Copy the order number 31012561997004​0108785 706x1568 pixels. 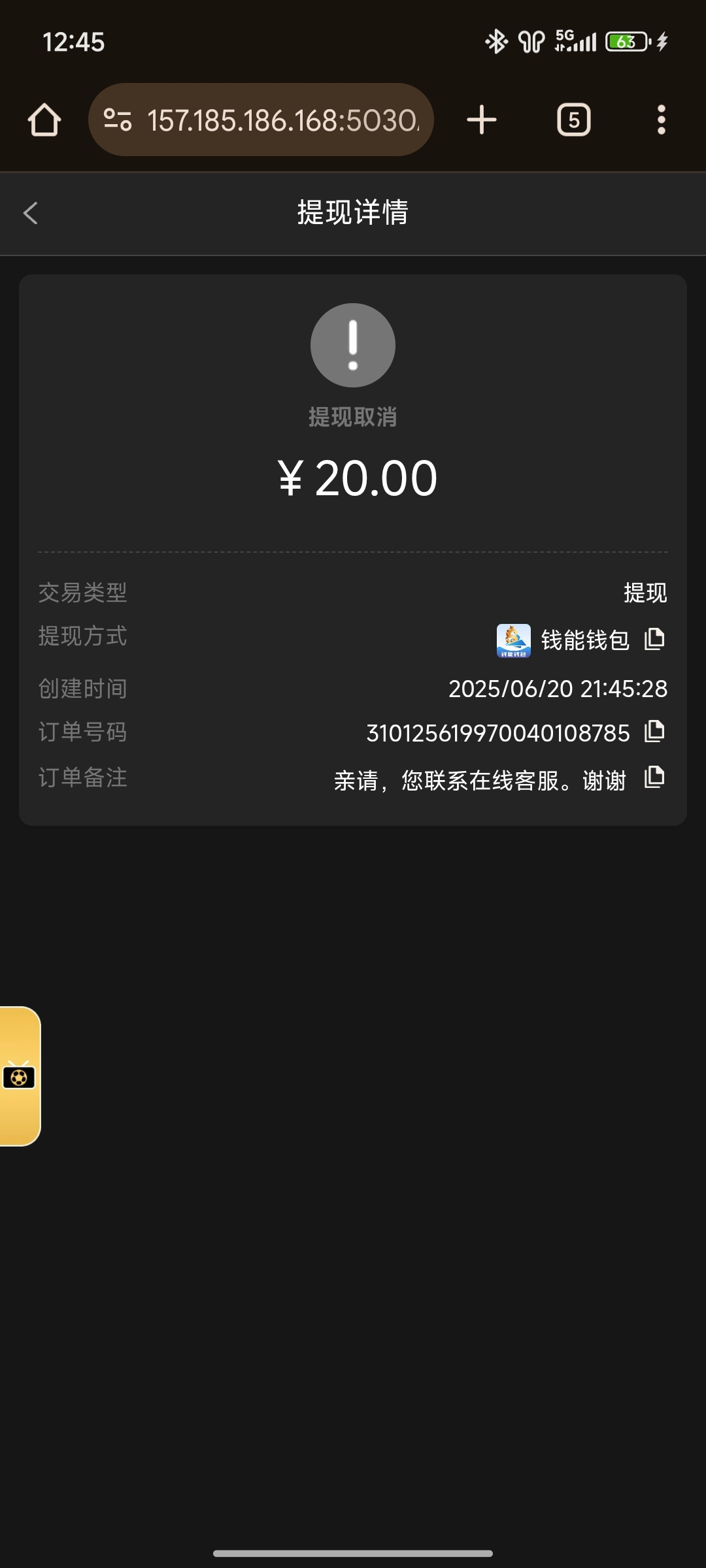coord(654,732)
